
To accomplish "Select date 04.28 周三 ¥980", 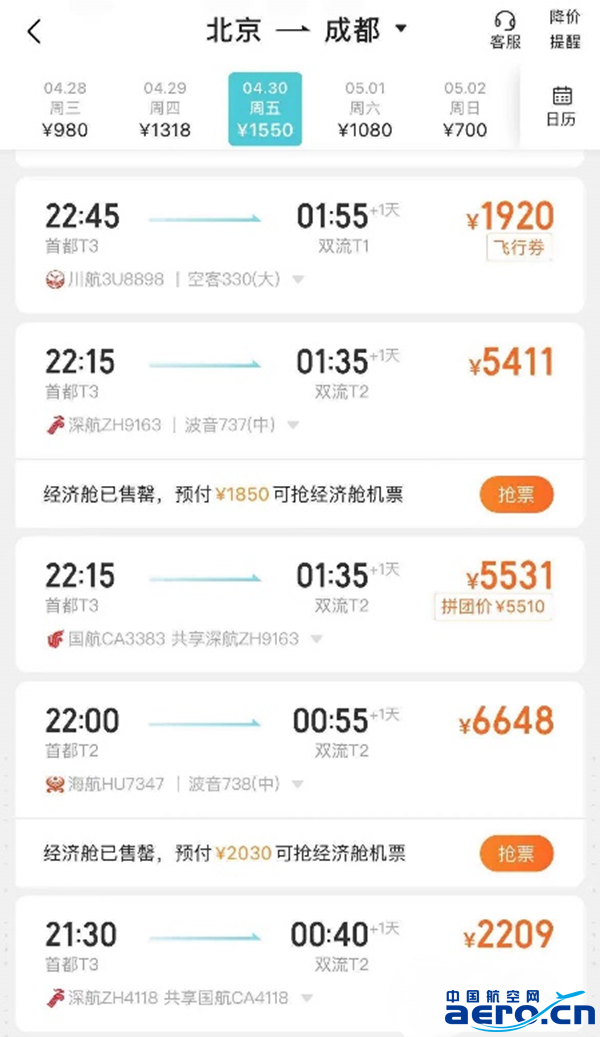I will (65, 109).
